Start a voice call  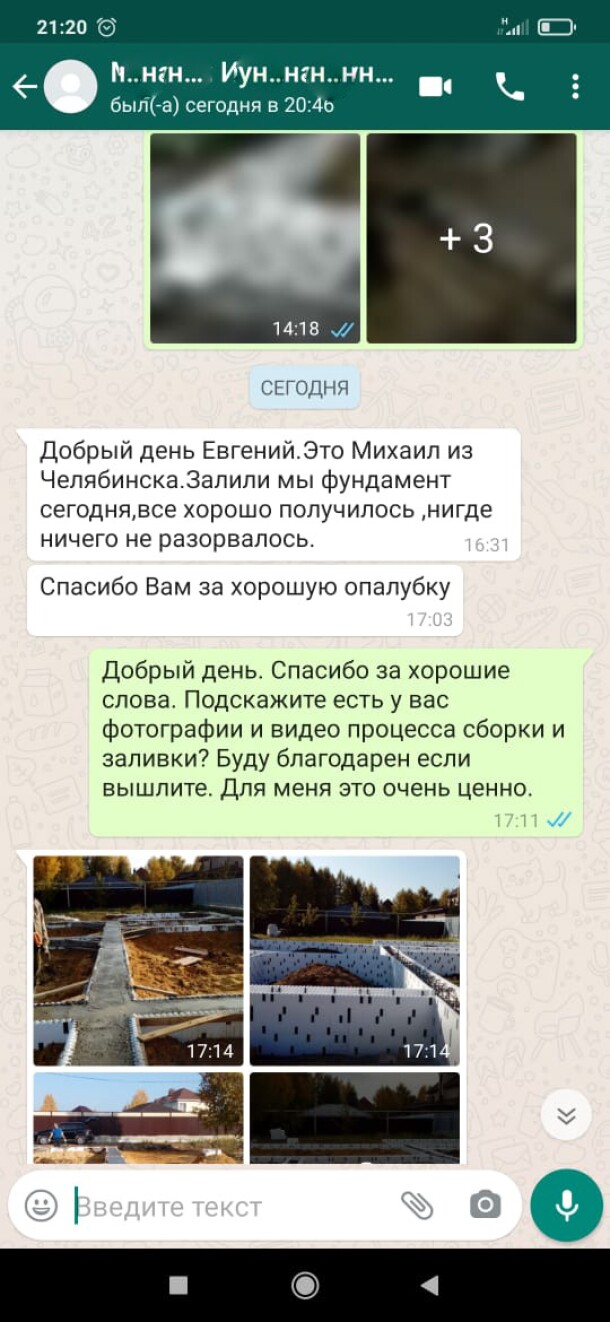click(x=509, y=87)
